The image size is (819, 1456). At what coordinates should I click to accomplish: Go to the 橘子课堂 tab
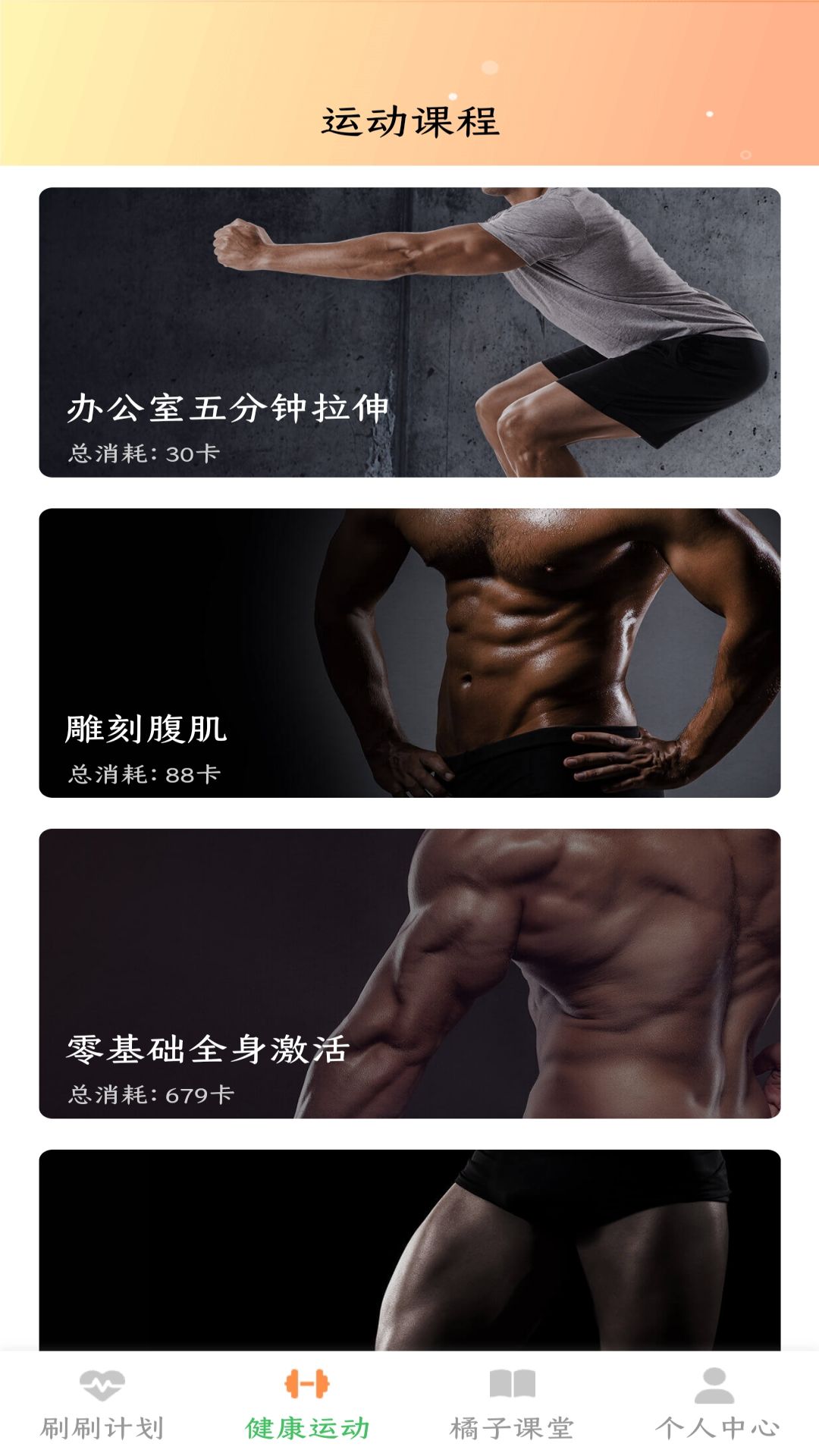(x=512, y=1404)
